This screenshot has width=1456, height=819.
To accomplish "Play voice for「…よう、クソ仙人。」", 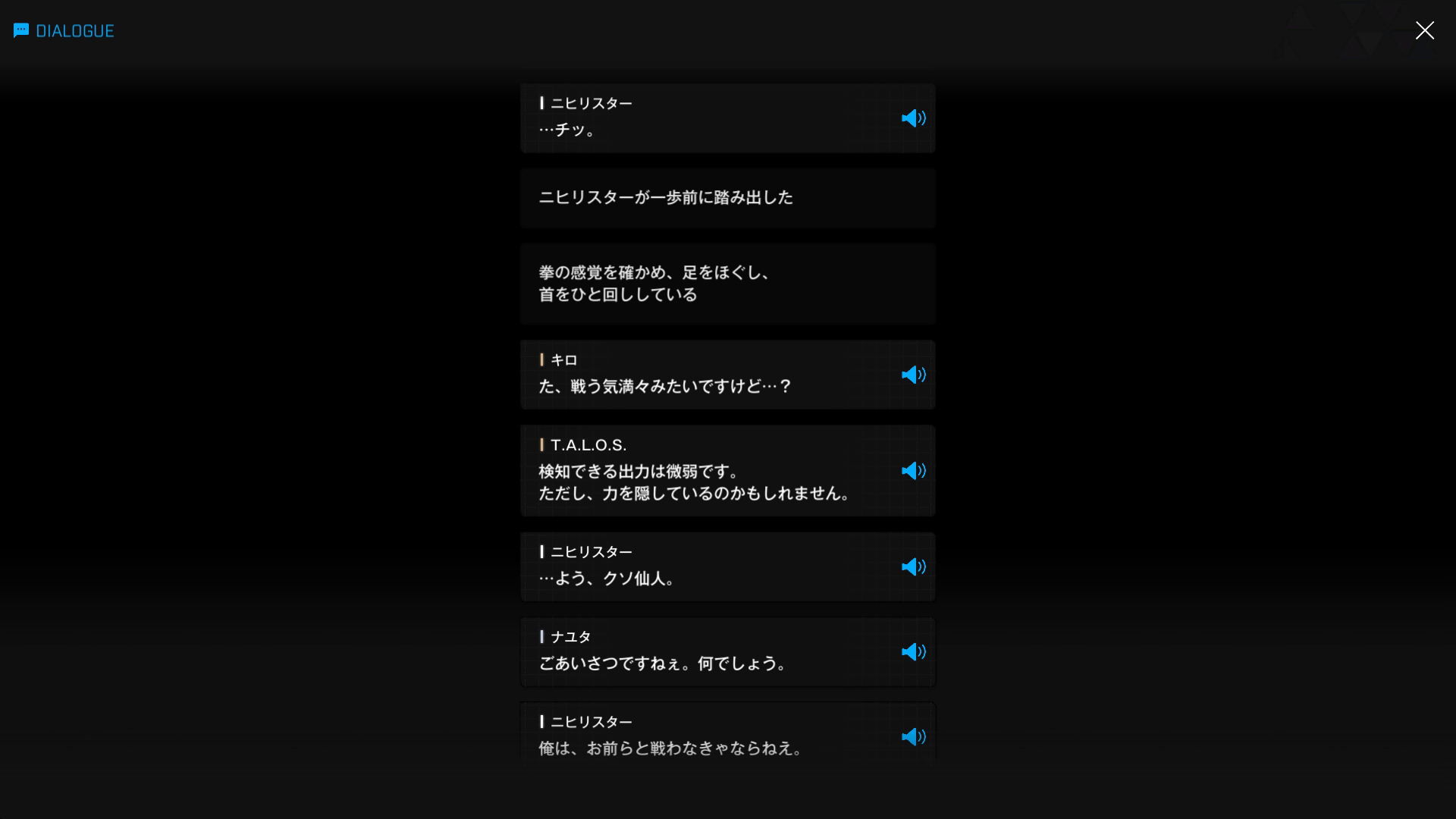I will (913, 567).
